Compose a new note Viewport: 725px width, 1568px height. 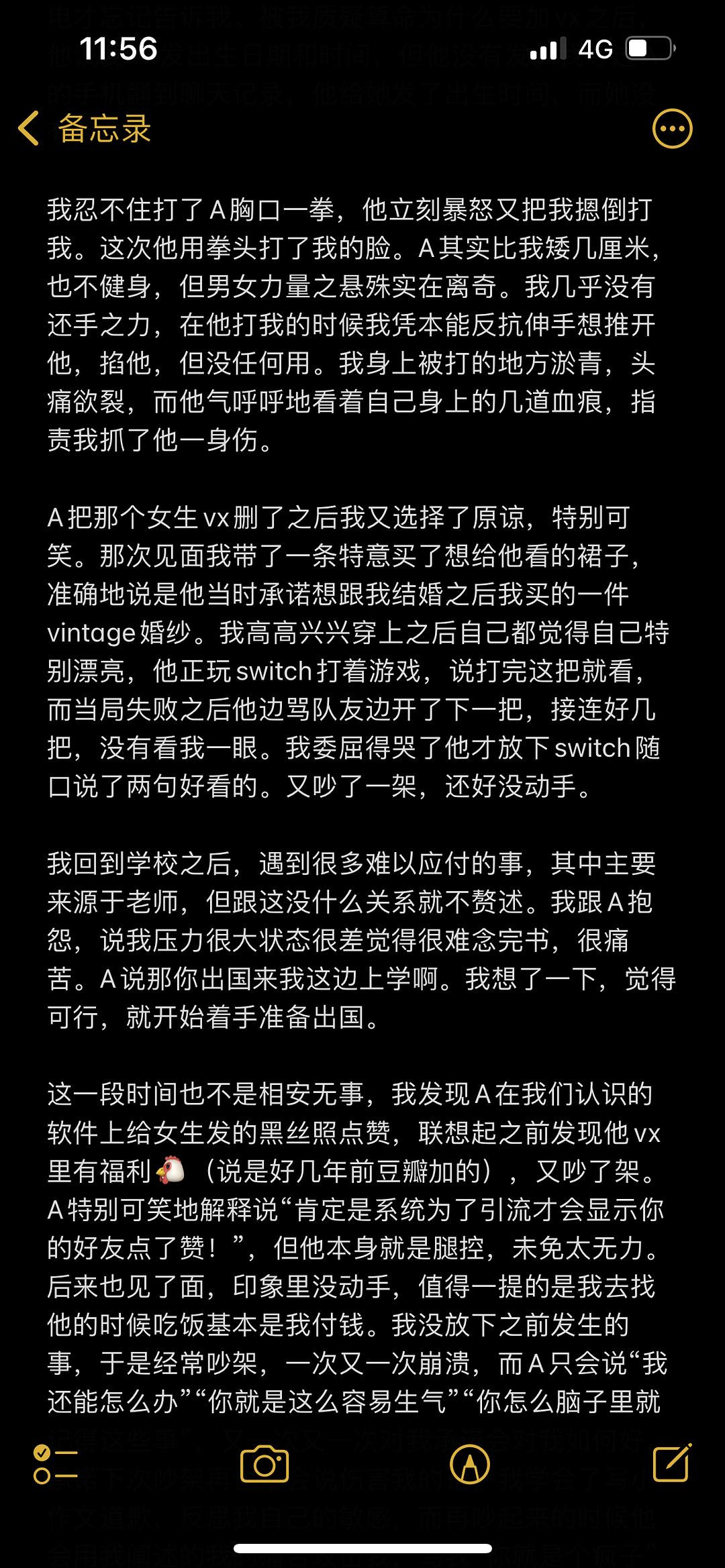[672, 1463]
